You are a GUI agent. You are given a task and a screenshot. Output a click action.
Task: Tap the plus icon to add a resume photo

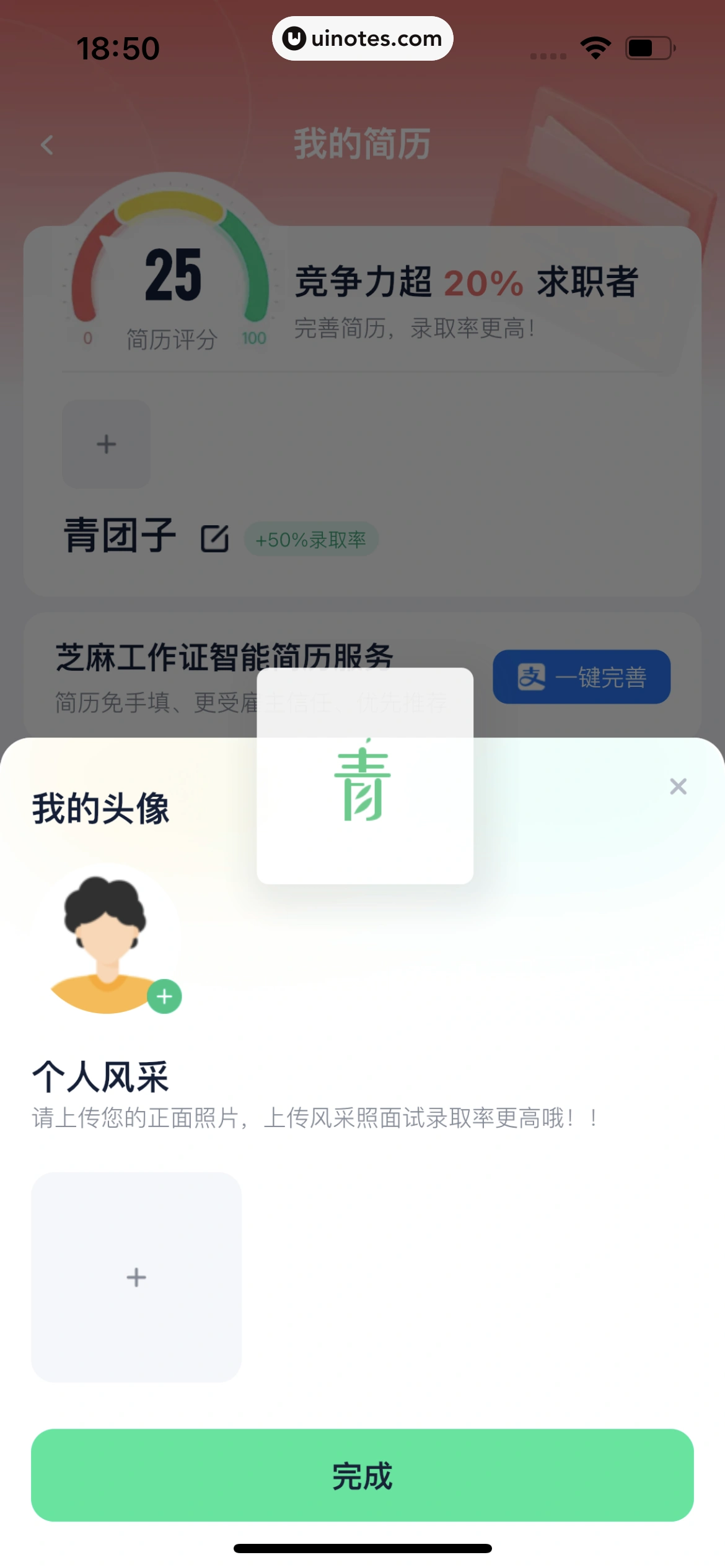click(105, 443)
